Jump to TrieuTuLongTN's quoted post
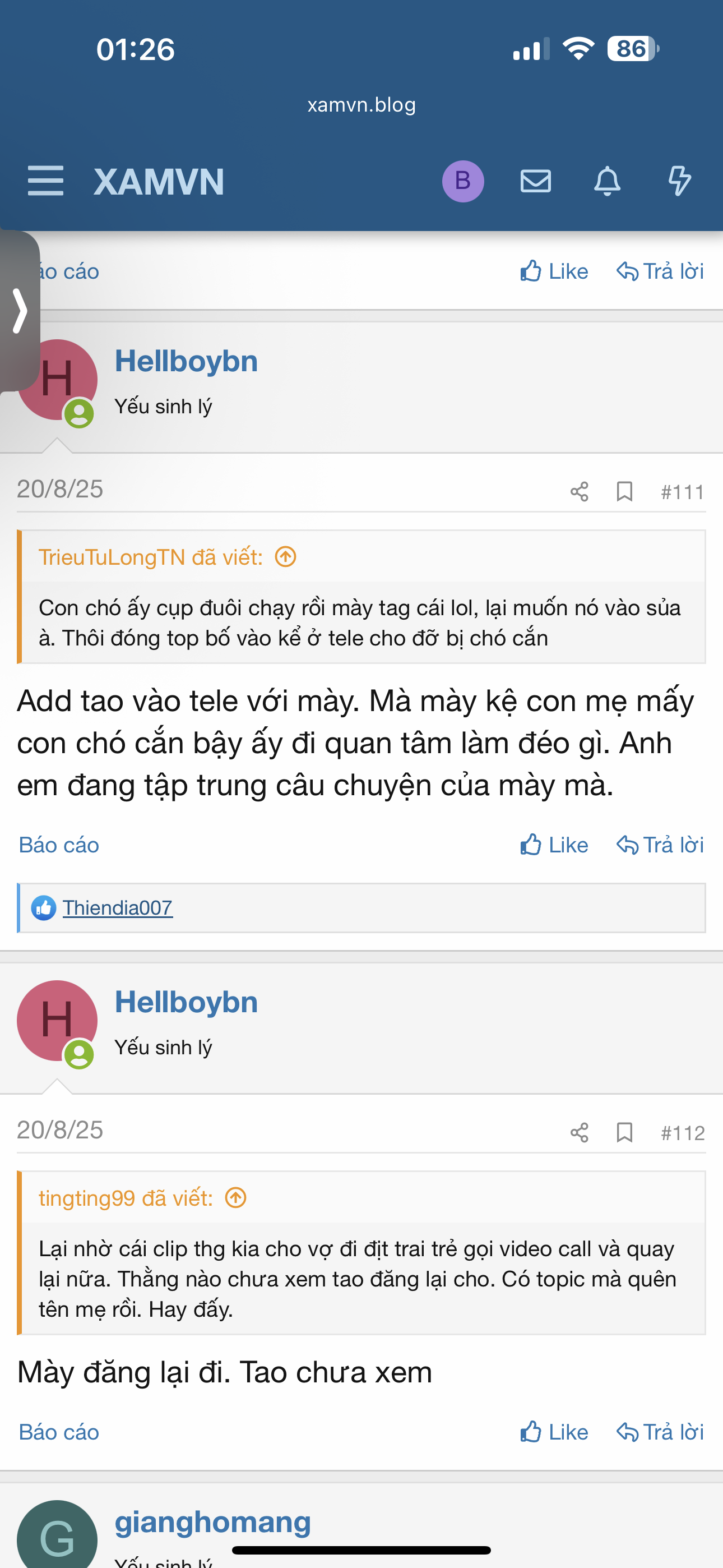 (x=285, y=556)
